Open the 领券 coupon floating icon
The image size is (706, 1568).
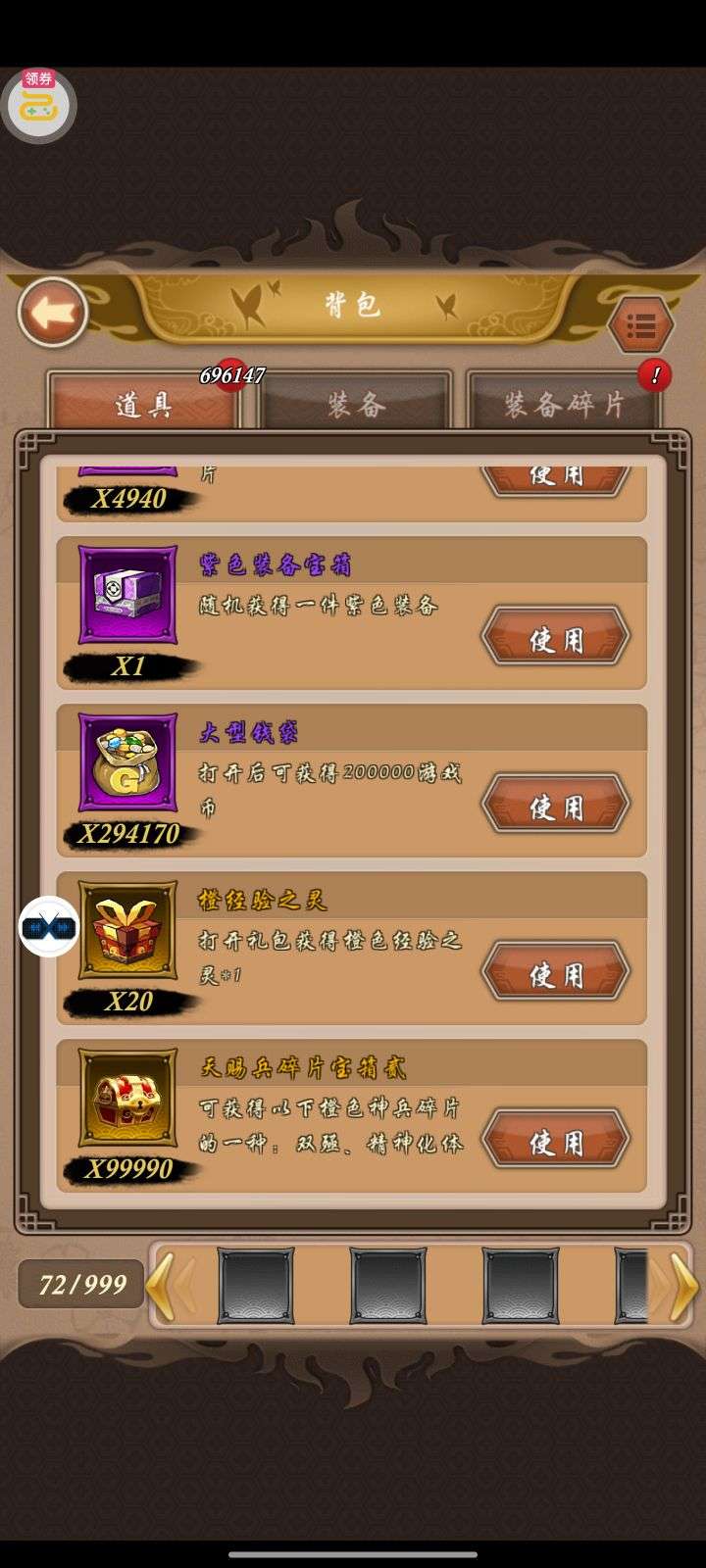click(39, 104)
